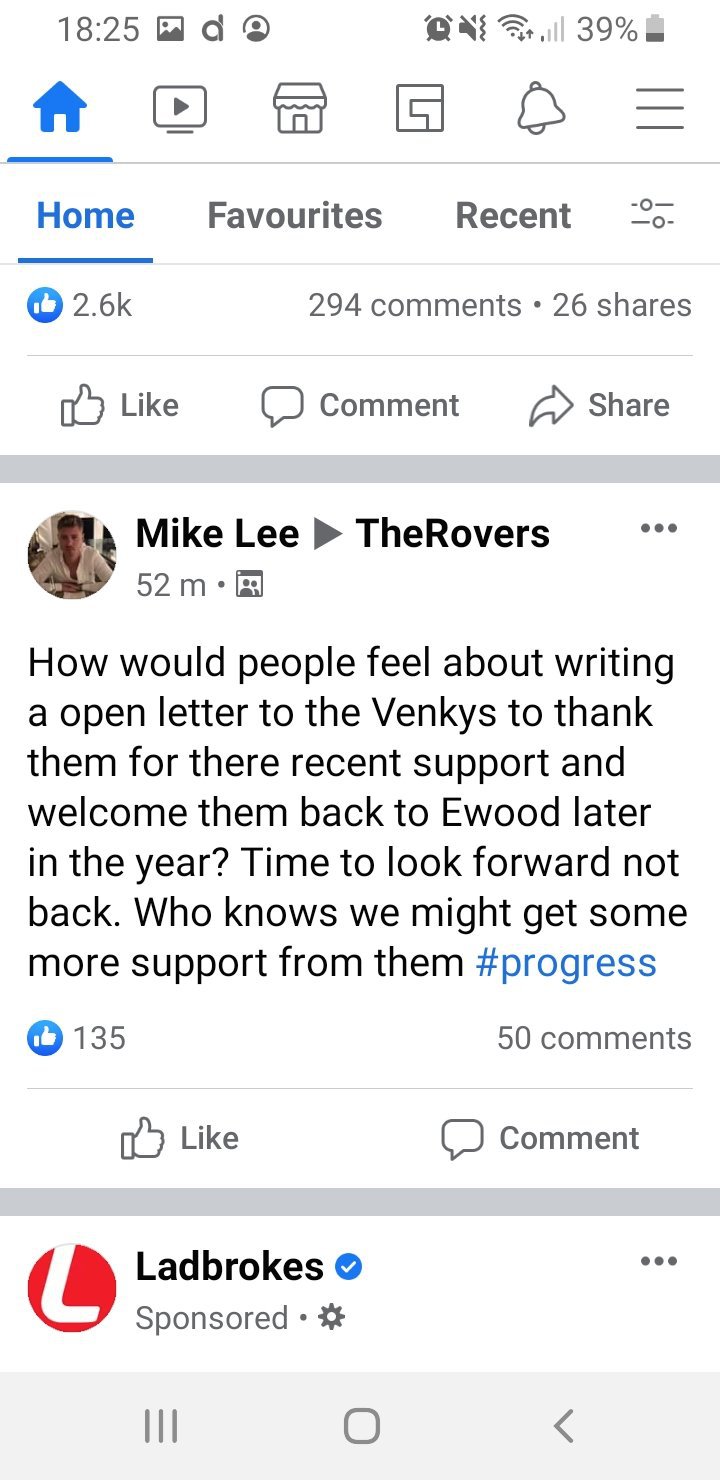Open the news feed icon tab
The height and width of the screenshot is (1480, 720).
(x=420, y=108)
